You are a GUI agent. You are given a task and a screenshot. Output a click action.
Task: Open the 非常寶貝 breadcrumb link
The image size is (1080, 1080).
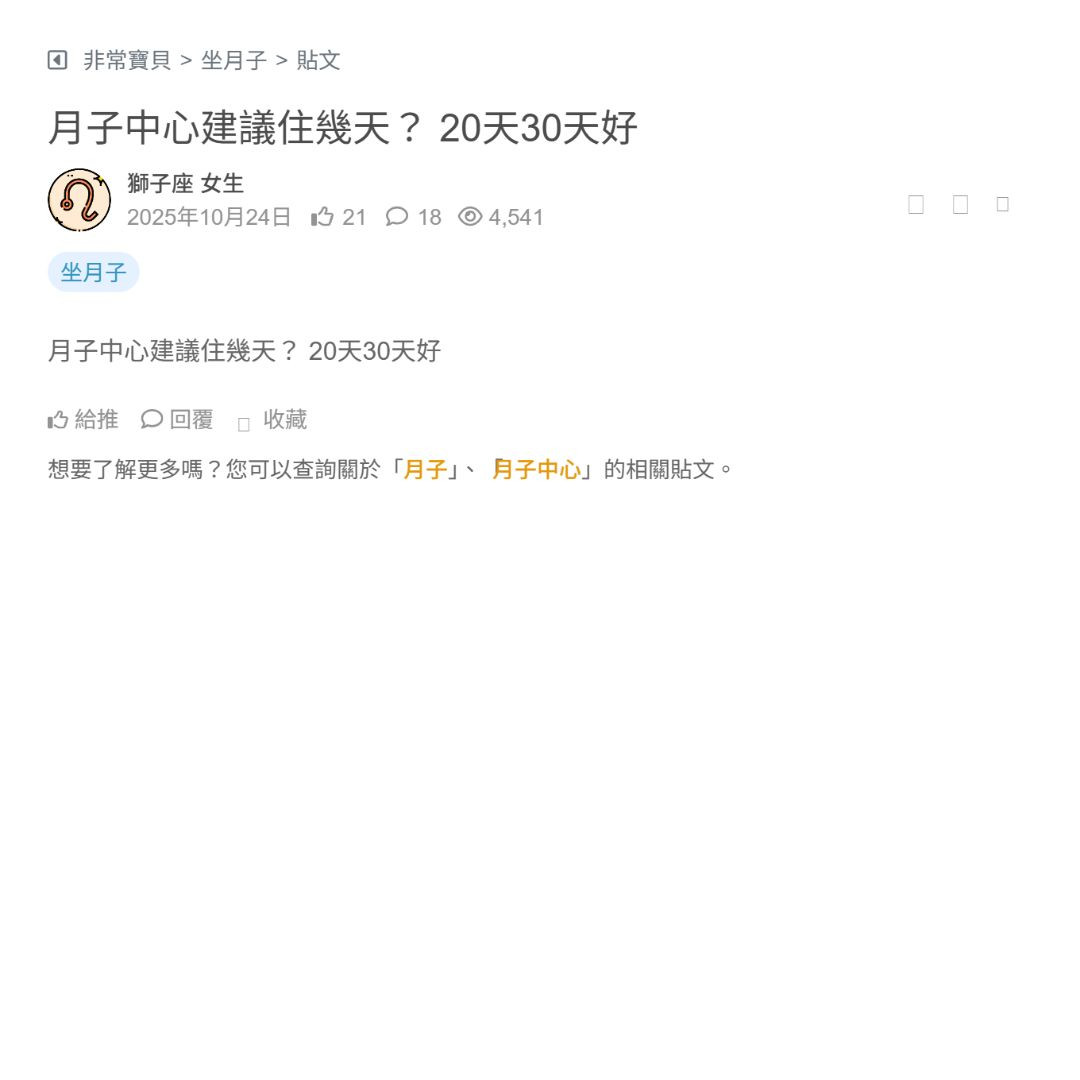pyautogui.click(x=127, y=60)
